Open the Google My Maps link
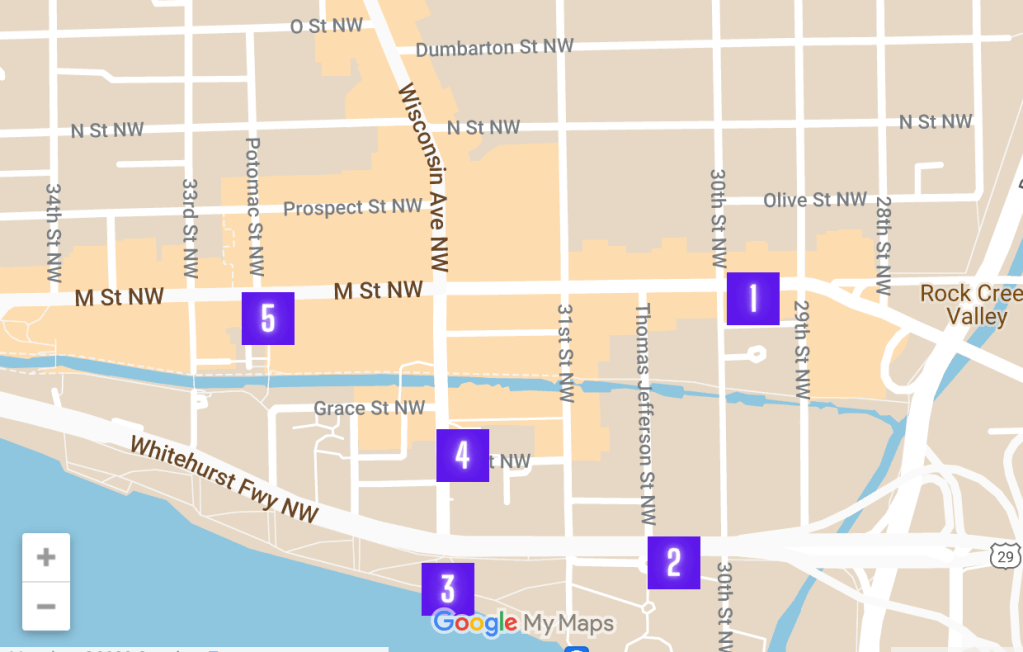 (523, 624)
